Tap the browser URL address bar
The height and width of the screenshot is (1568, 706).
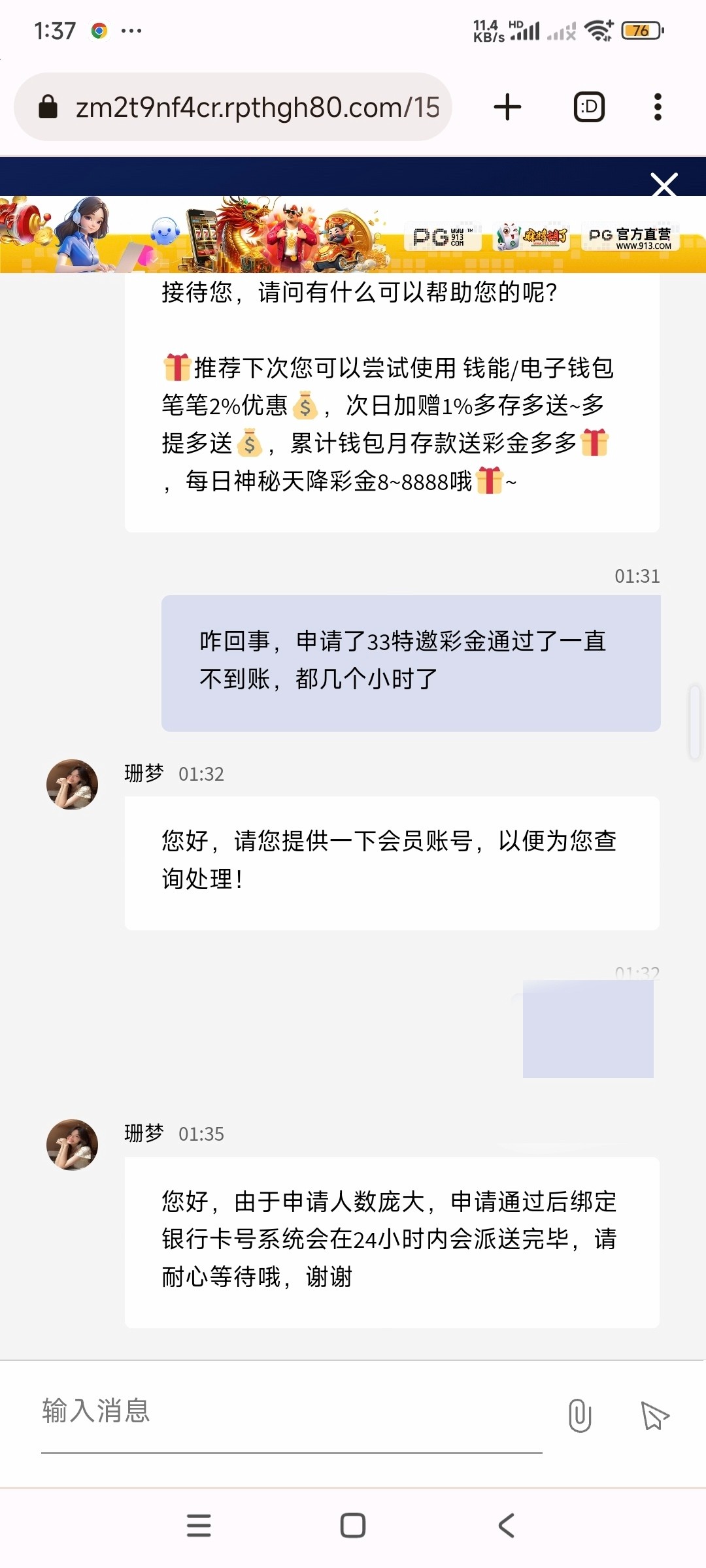pyautogui.click(x=255, y=107)
